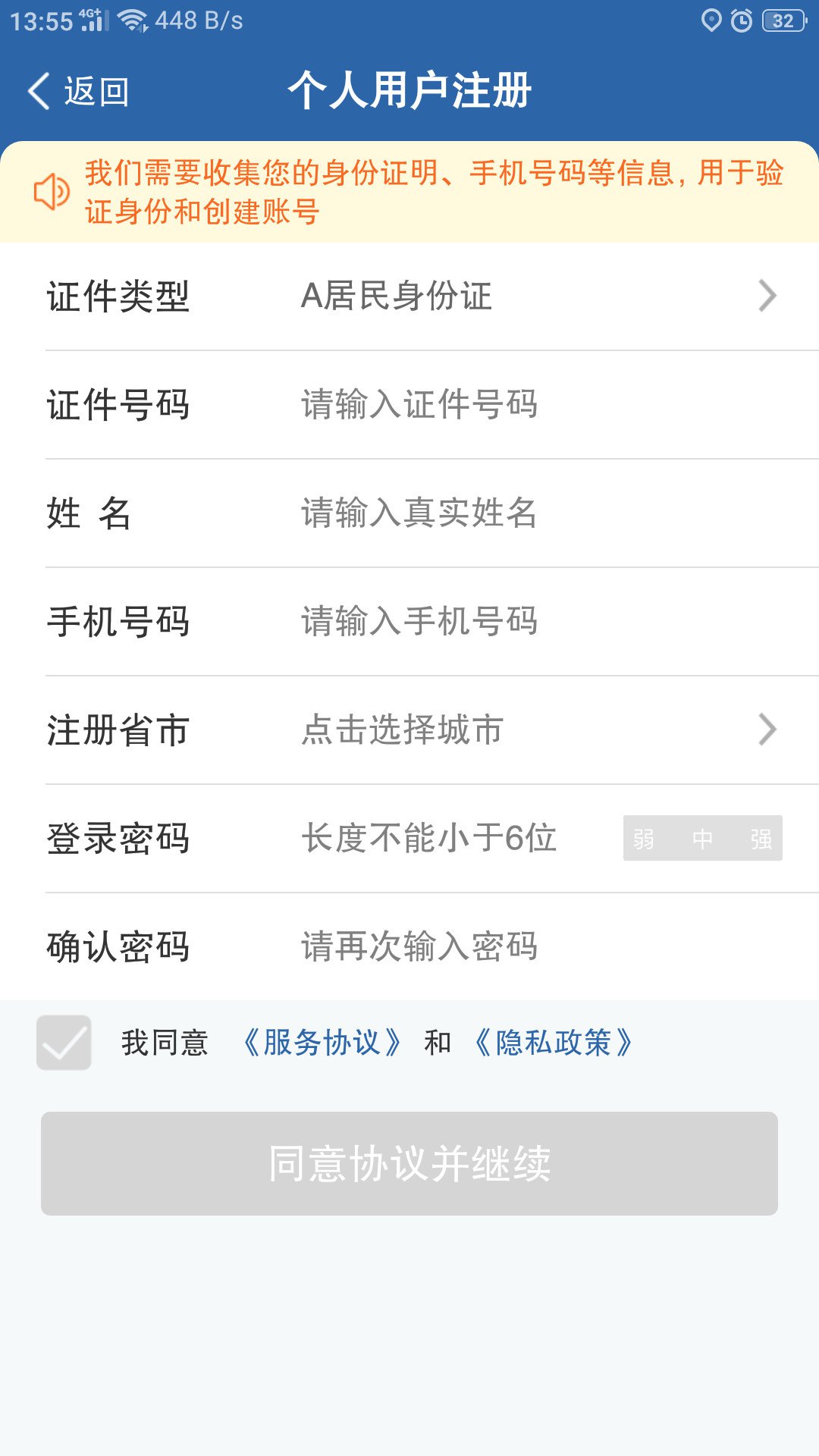Go back using the 返回 button
Image resolution: width=819 pixels, height=1456 pixels.
[x=79, y=92]
